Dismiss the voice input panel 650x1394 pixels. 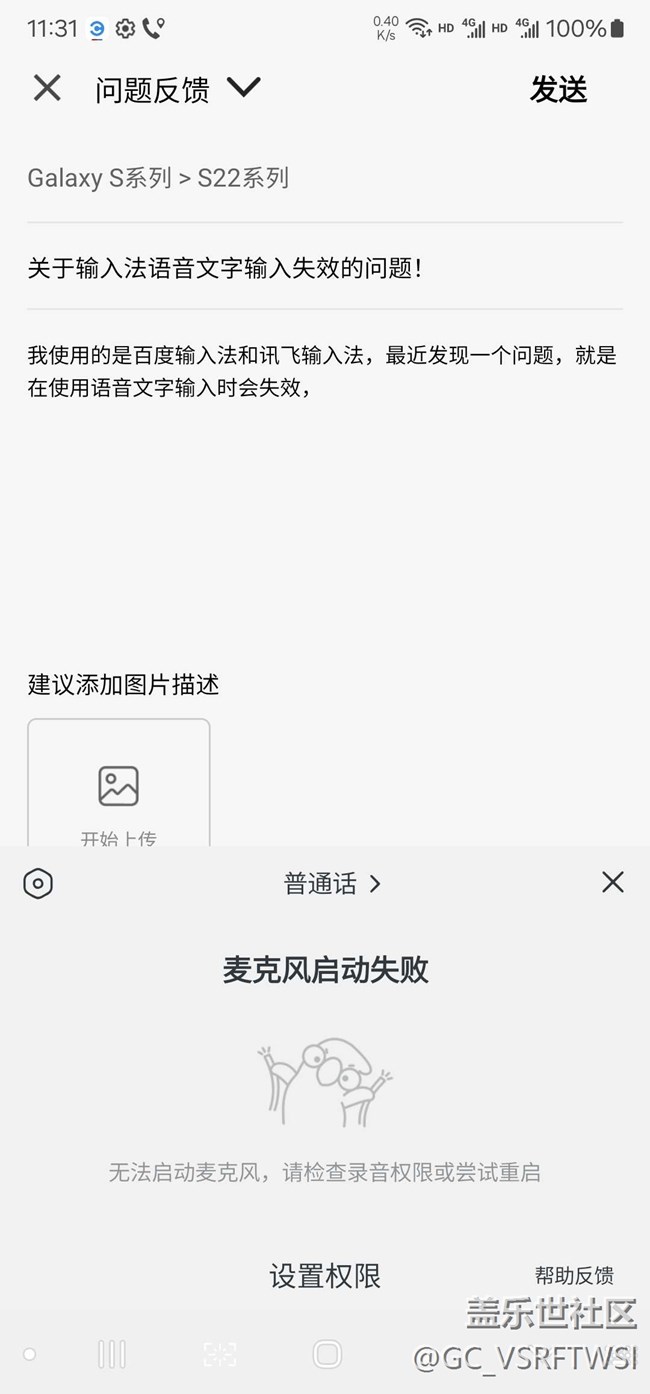point(612,881)
